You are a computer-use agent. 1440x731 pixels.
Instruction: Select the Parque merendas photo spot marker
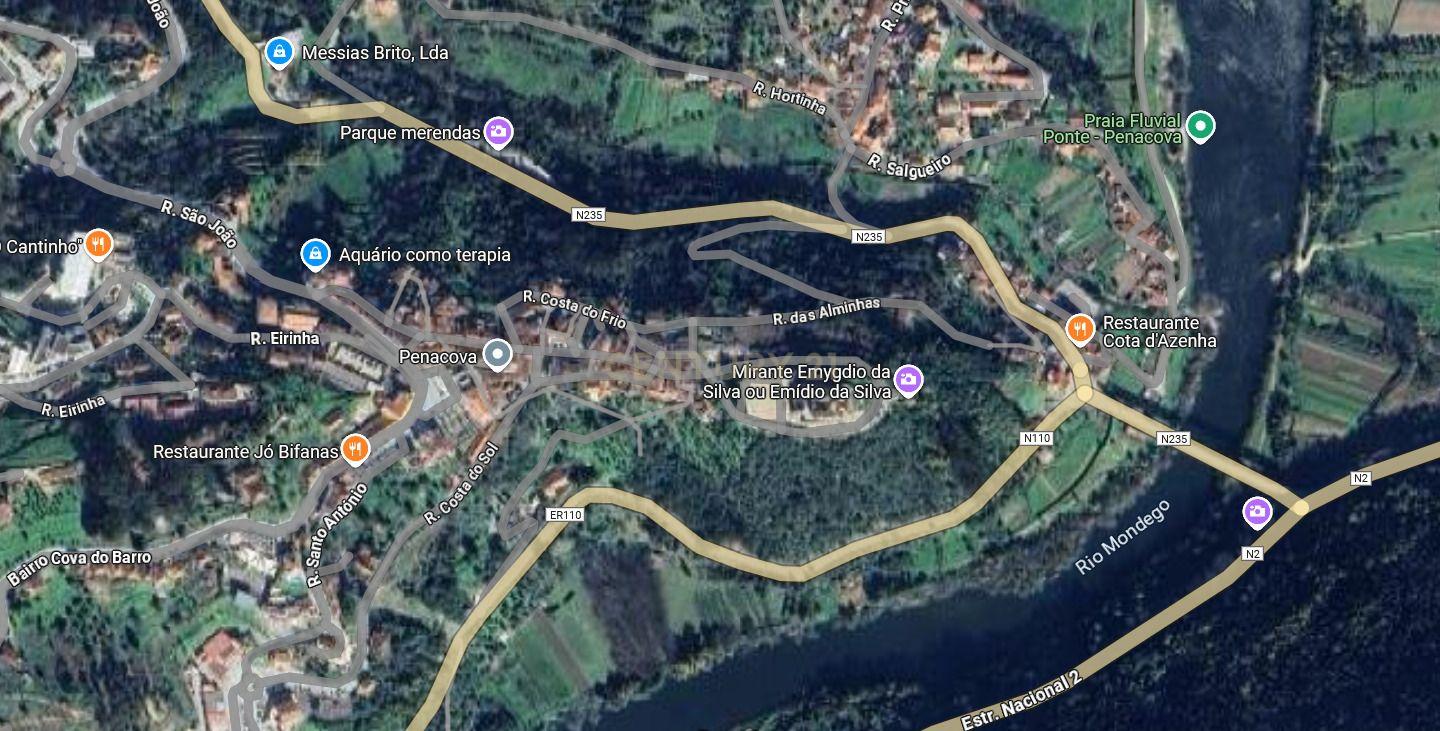pos(498,131)
